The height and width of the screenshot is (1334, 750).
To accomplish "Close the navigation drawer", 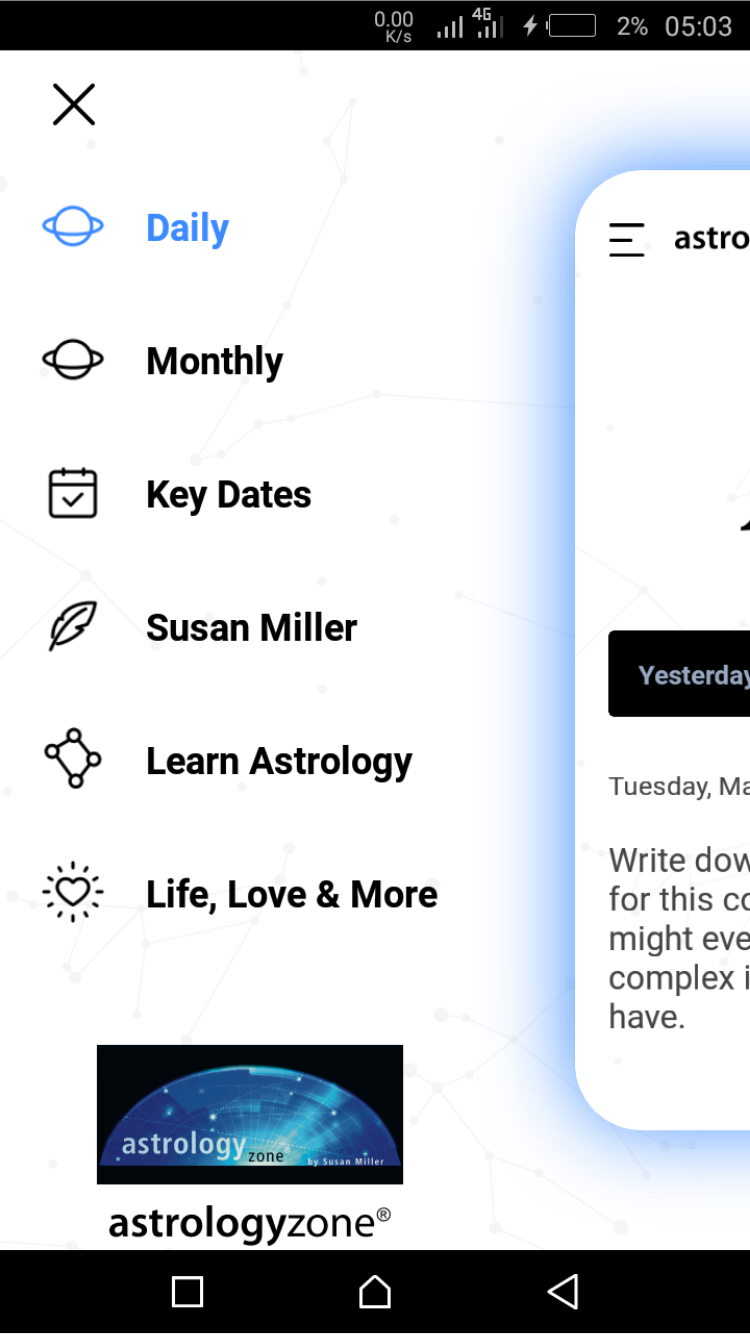I will [74, 105].
